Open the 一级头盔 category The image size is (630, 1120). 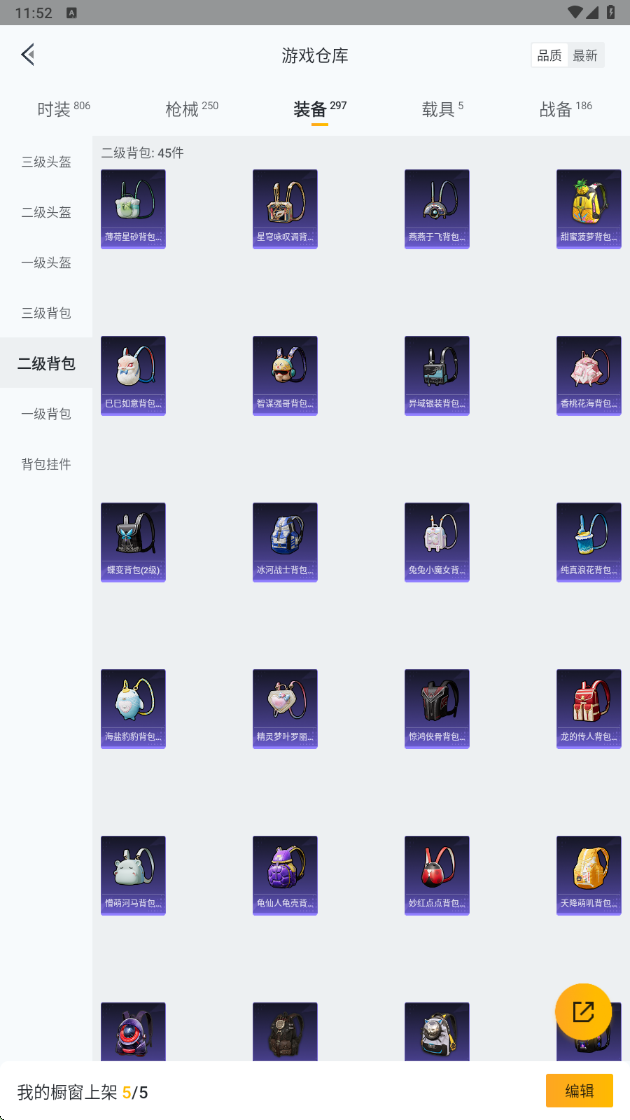click(46, 262)
